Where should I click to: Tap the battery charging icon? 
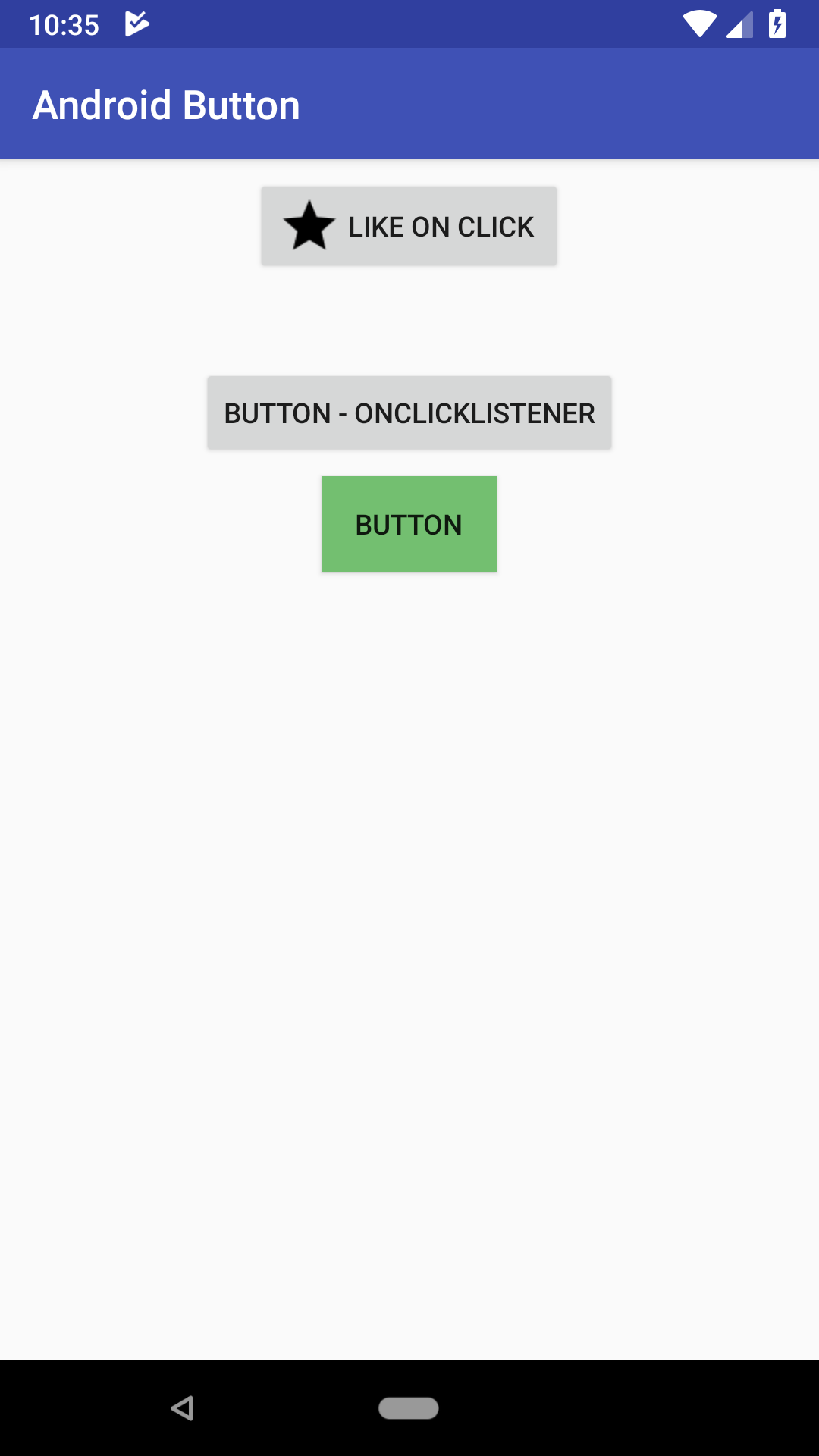point(778,23)
